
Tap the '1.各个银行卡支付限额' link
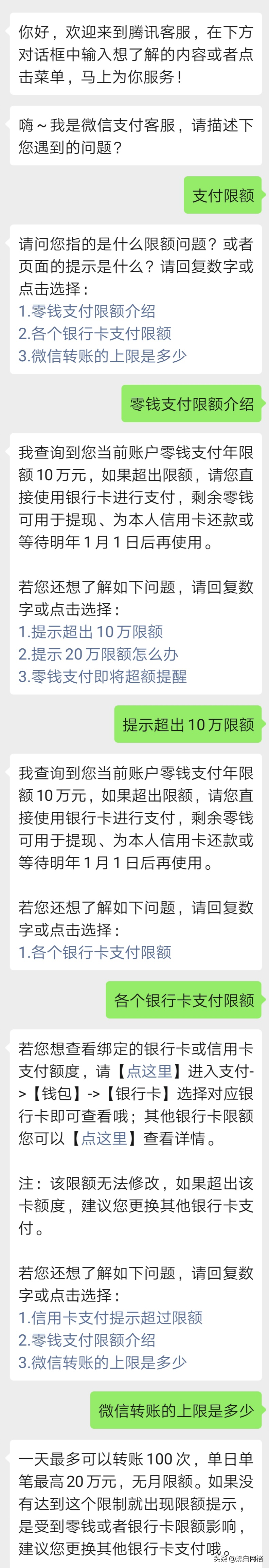pos(94,952)
